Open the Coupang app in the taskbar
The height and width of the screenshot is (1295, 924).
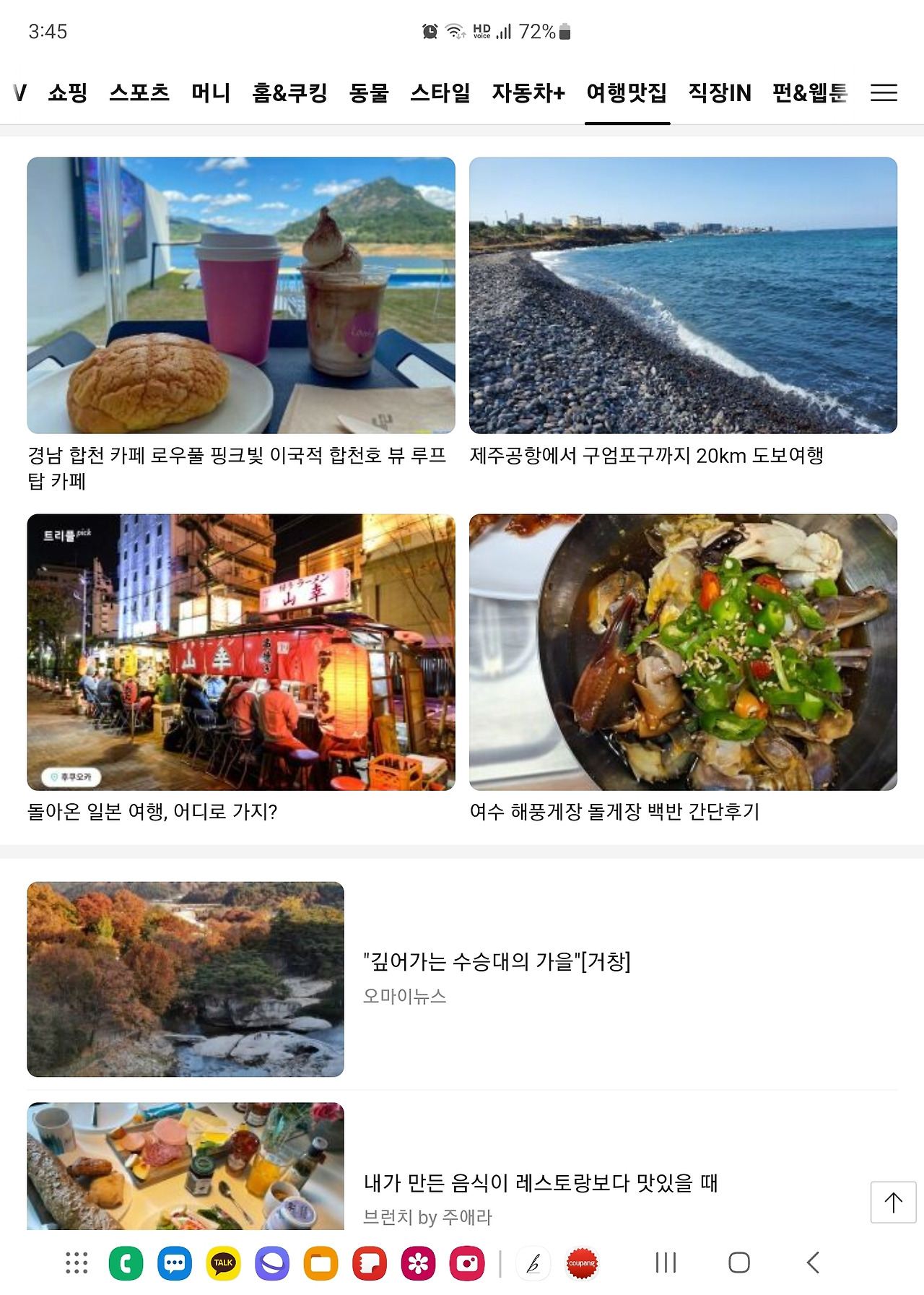point(582,1263)
